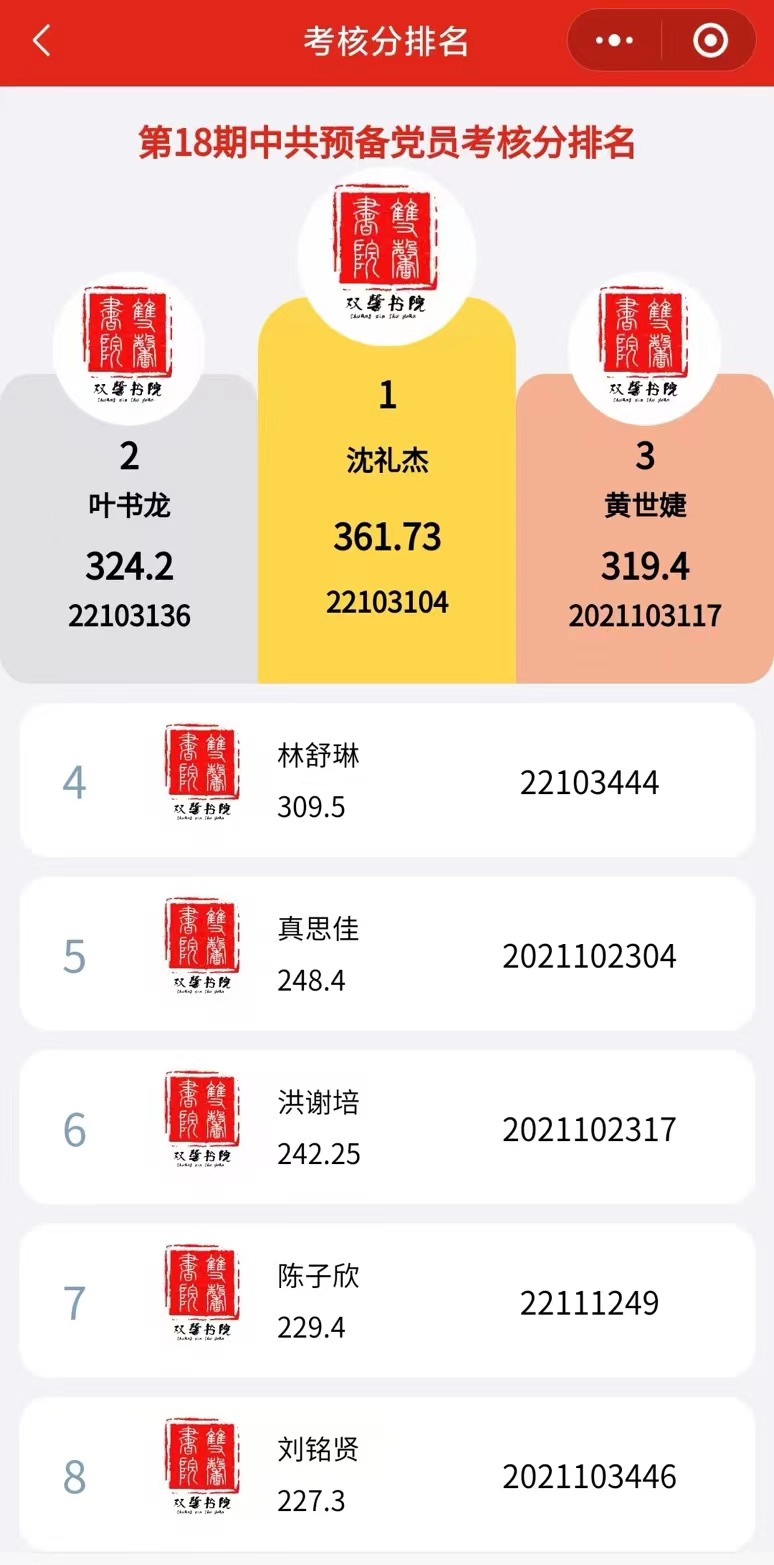This screenshot has height=1565, width=774.
Task: Select the ranking row for 真思佳
Action: tap(387, 954)
